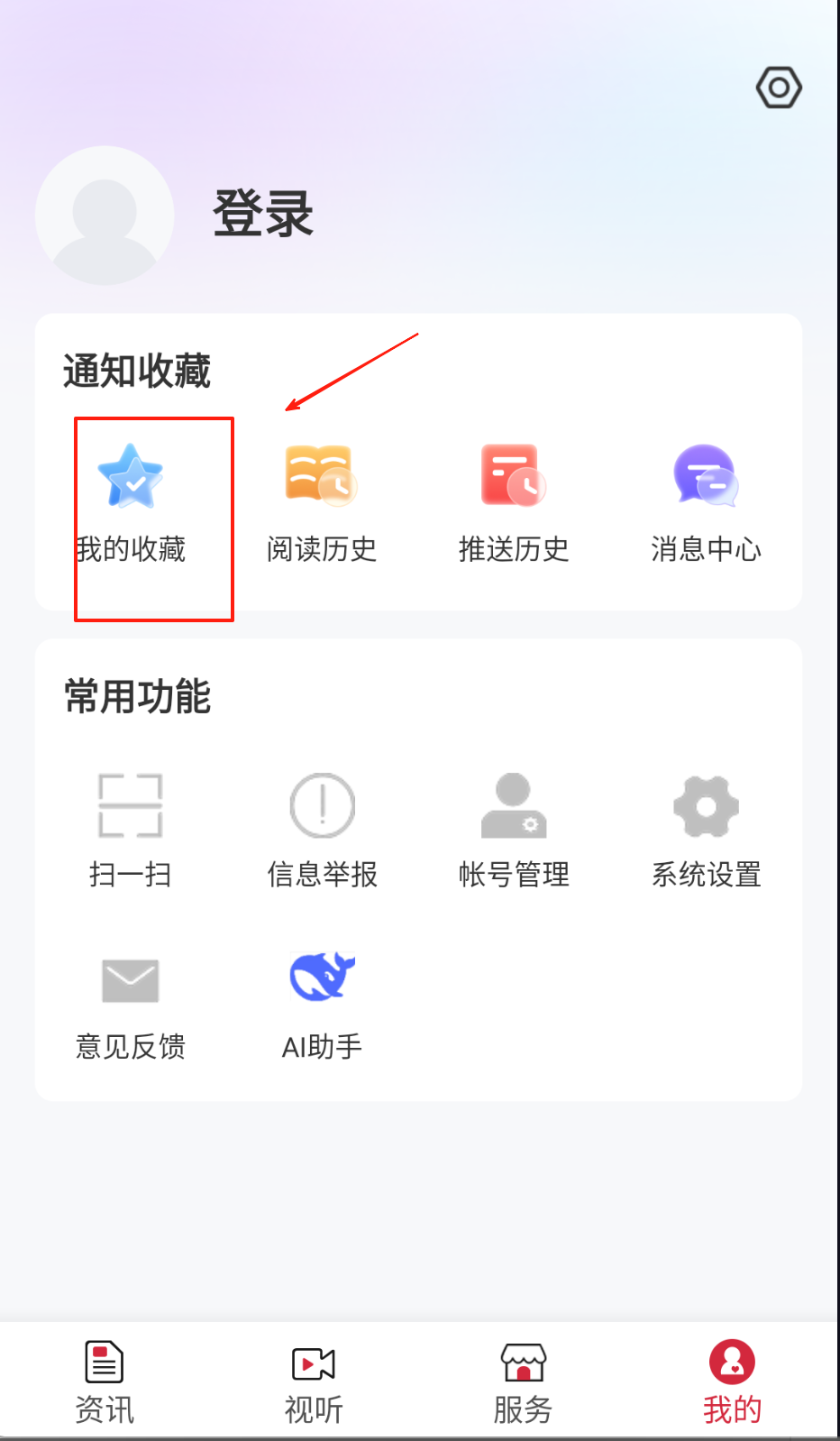Switch to the 服务 tab
This screenshot has width=840, height=1441.
[523, 1381]
